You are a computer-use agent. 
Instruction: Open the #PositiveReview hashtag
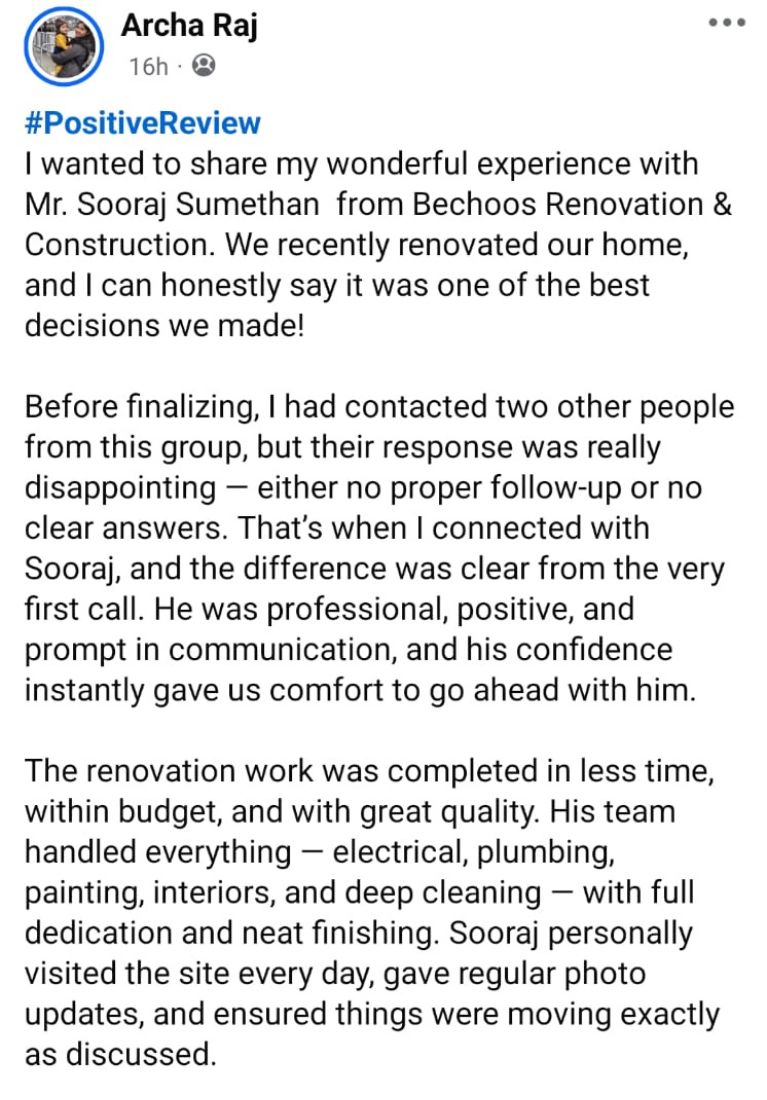[142, 123]
